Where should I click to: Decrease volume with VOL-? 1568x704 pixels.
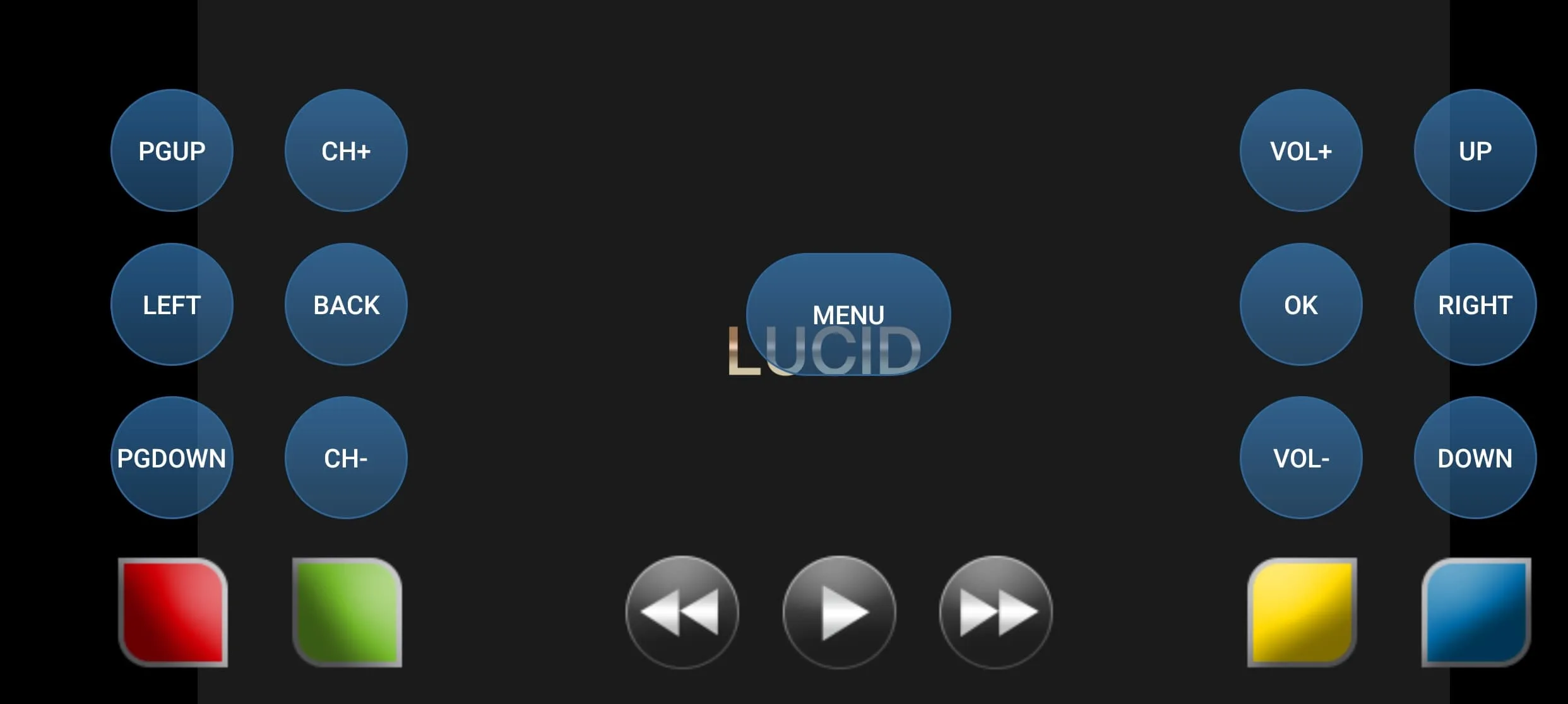tap(1301, 458)
